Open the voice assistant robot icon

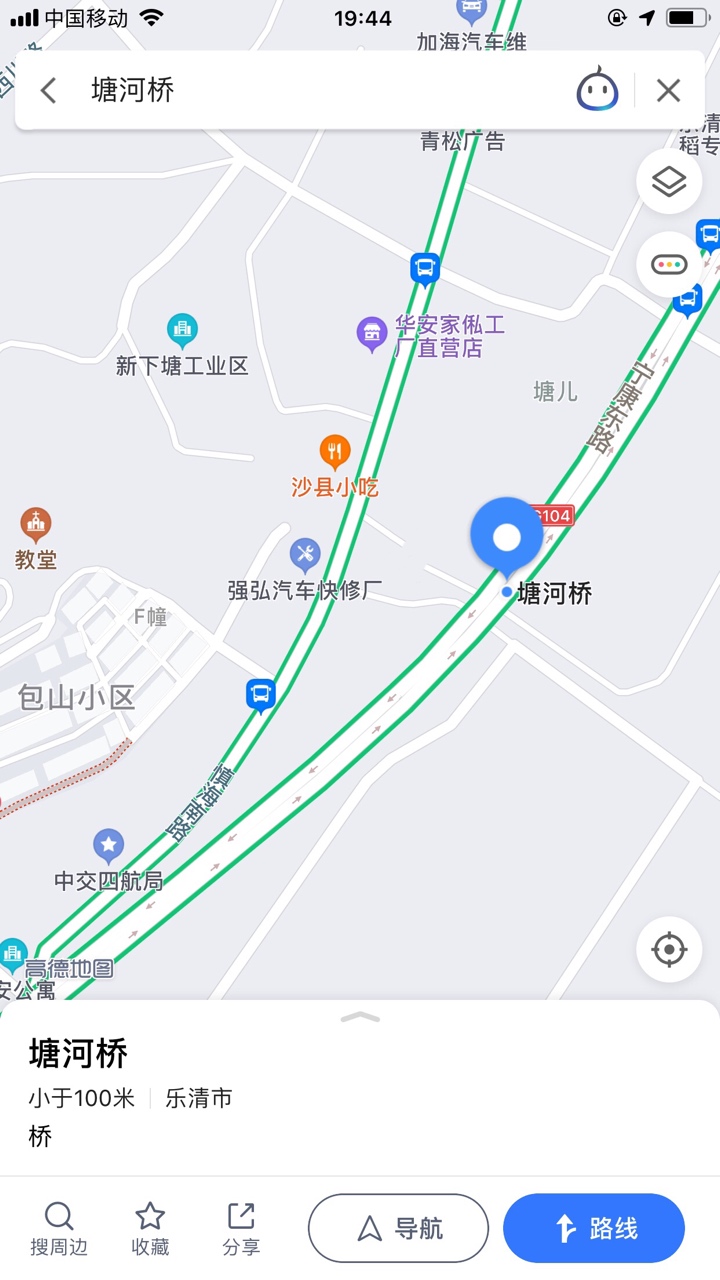[x=597, y=91]
